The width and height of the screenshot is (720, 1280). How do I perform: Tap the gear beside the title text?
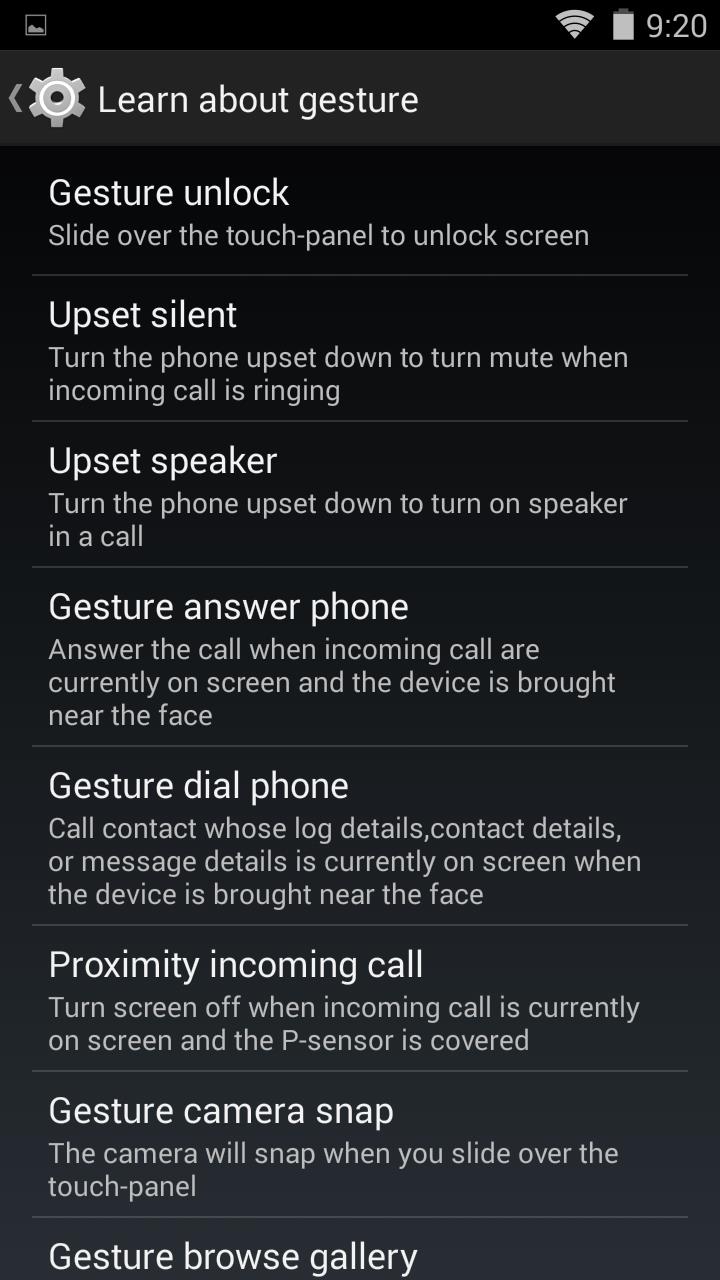[58, 97]
